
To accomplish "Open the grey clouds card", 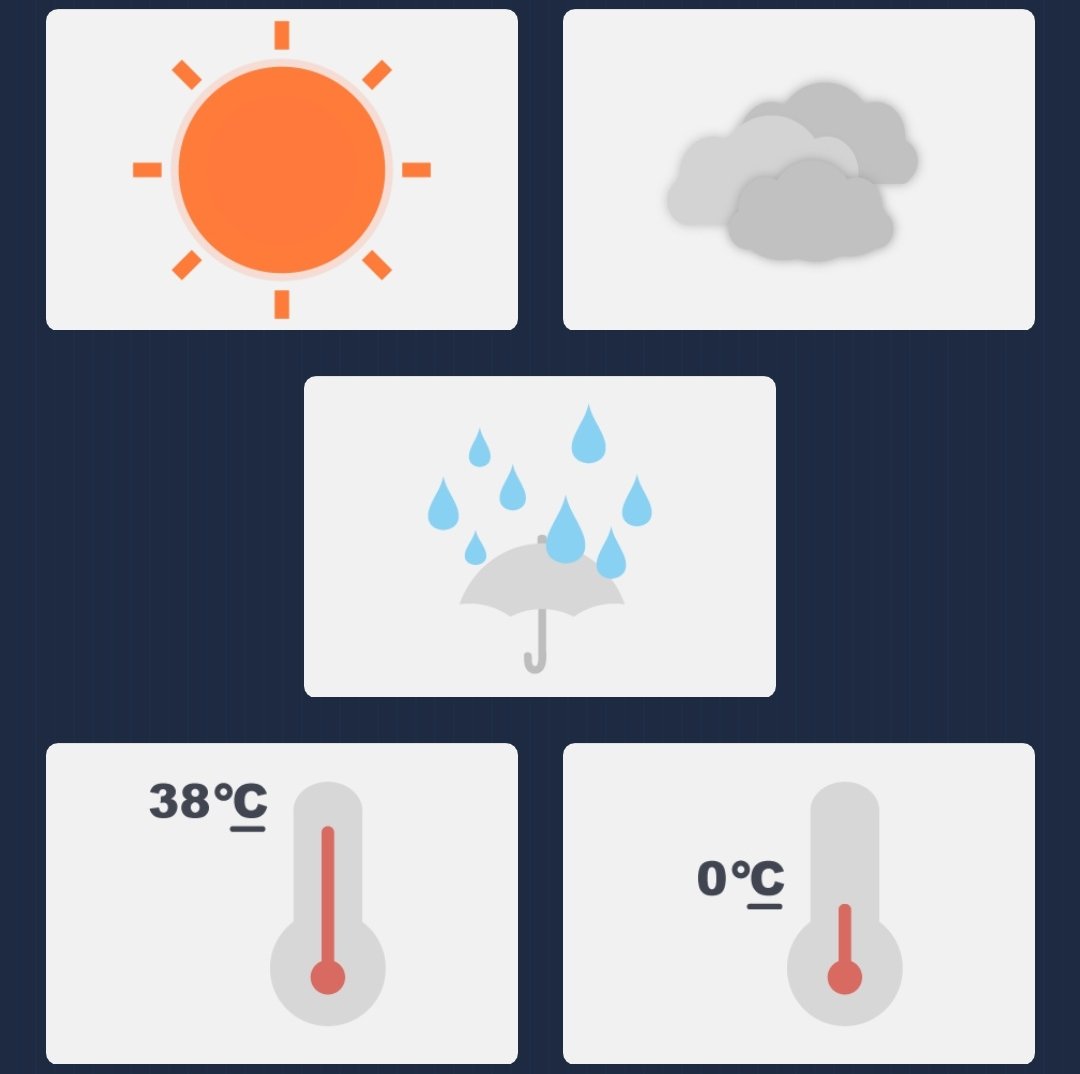I will click(798, 170).
